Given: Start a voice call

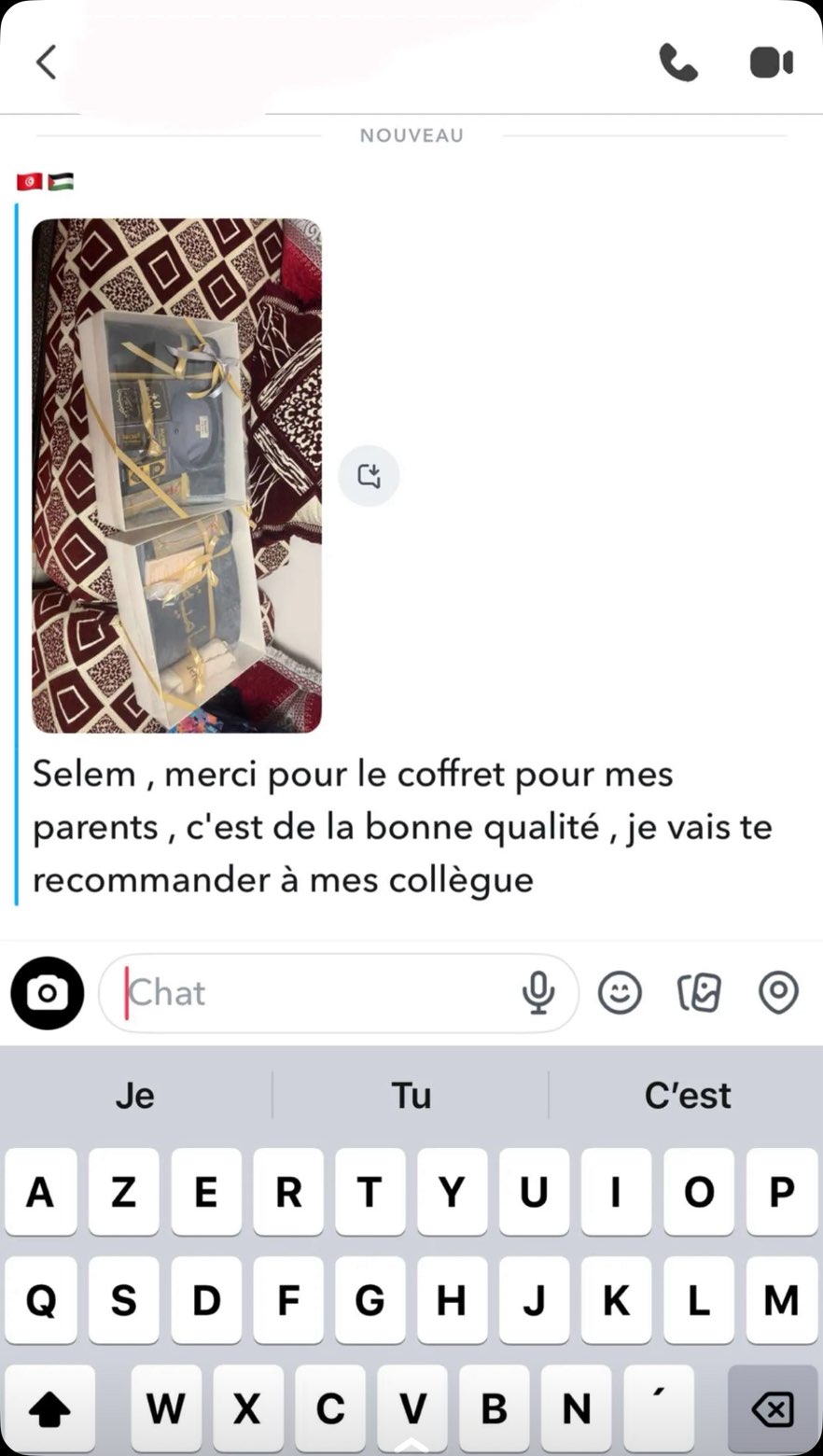Looking at the screenshot, I should point(678,62).
